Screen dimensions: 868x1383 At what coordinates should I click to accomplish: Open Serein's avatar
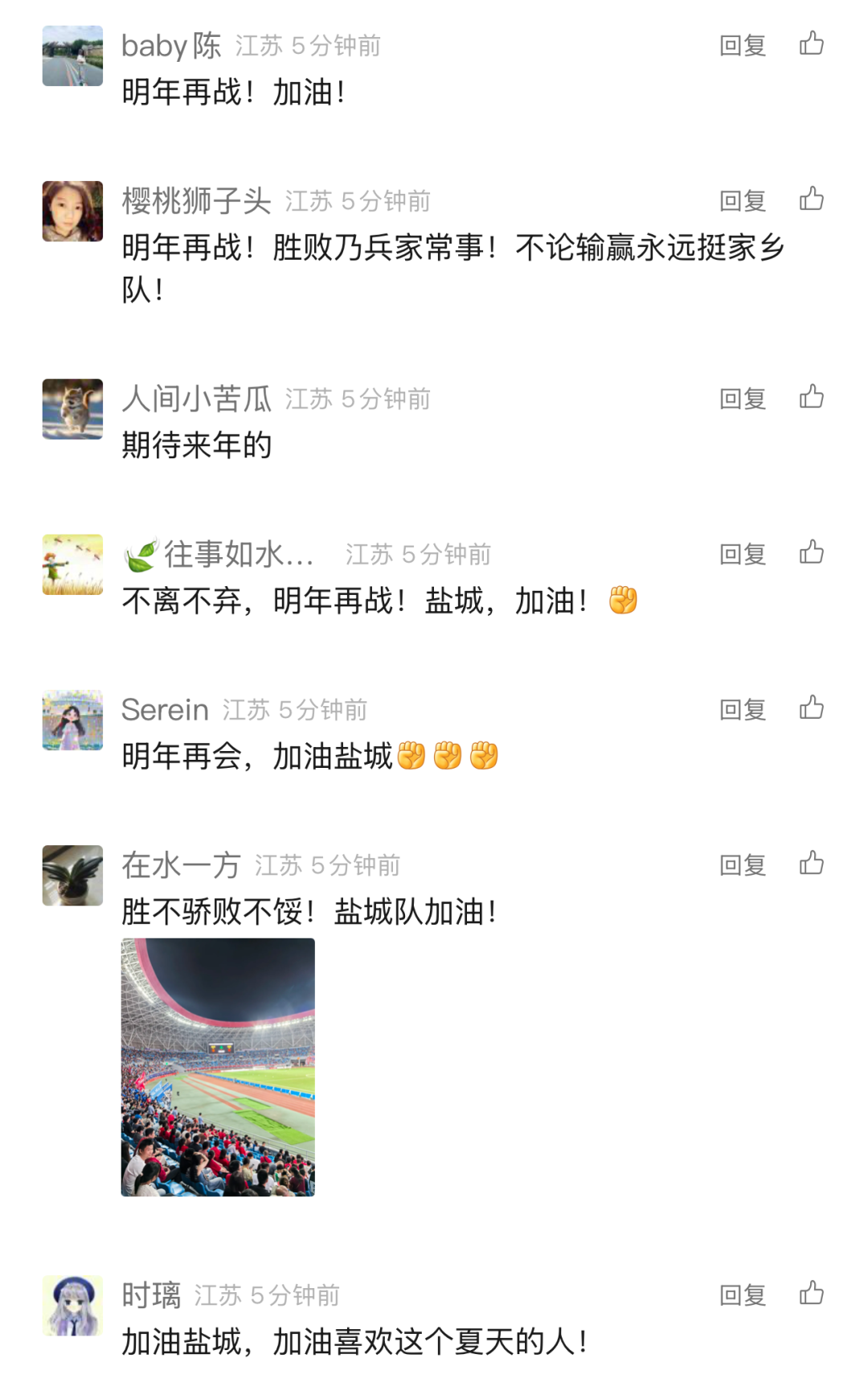coord(72,720)
